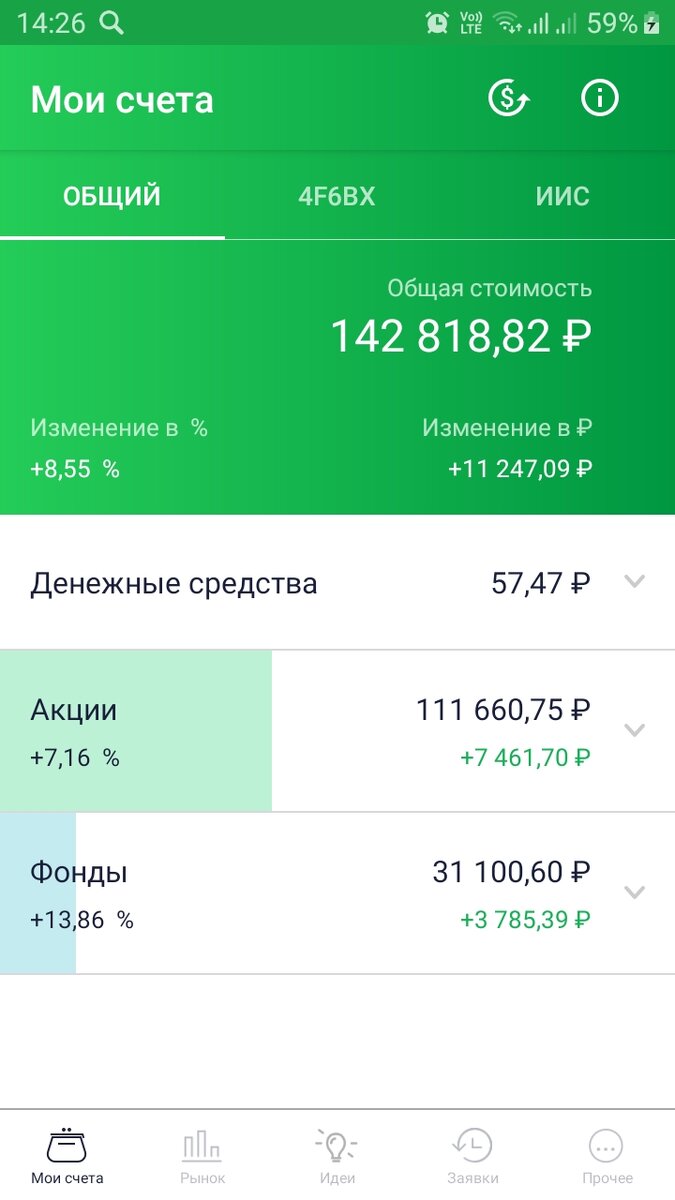Switch to the ИИС tab
Viewport: 675px width, 1200px height.
tap(562, 196)
